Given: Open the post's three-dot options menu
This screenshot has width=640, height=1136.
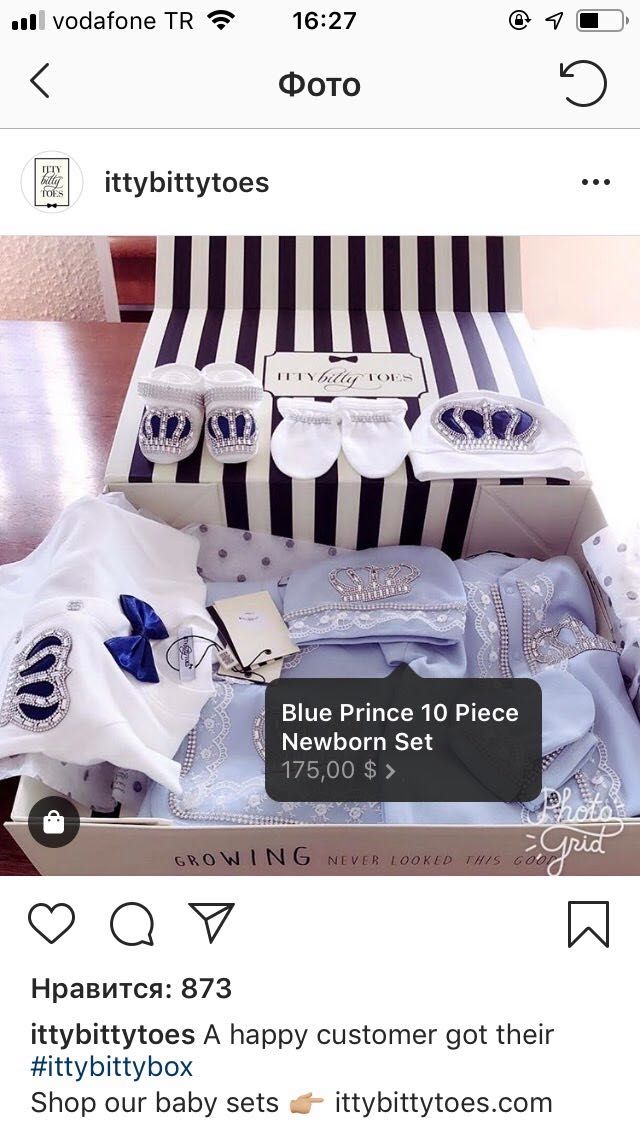Looking at the screenshot, I should point(595,183).
